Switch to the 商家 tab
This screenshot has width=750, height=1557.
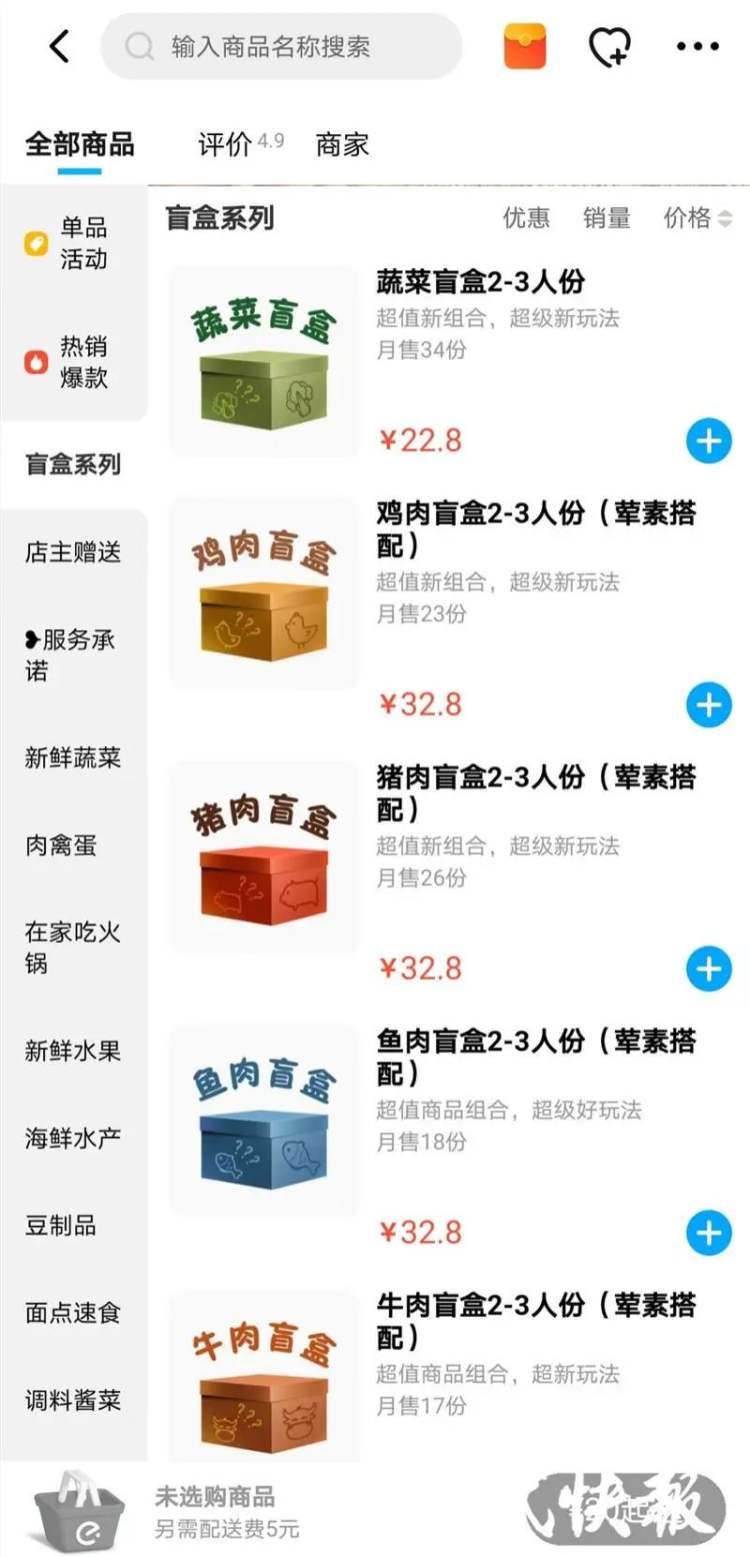pyautogui.click(x=342, y=144)
